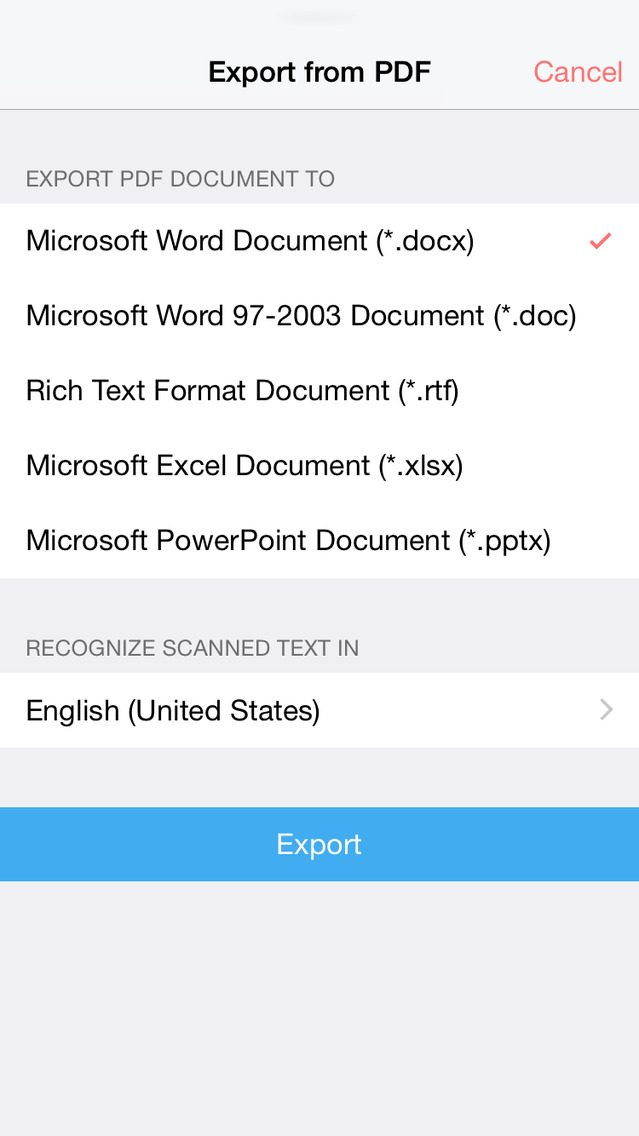This screenshot has width=639, height=1136.
Task: Select Microsoft Excel Document (*.xlsx) option
Action: click(244, 466)
